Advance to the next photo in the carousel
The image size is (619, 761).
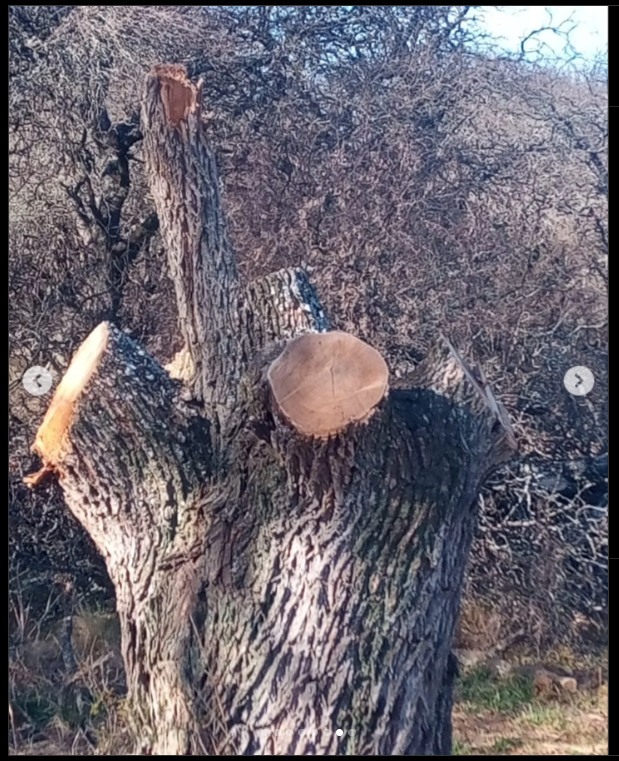pos(578,381)
